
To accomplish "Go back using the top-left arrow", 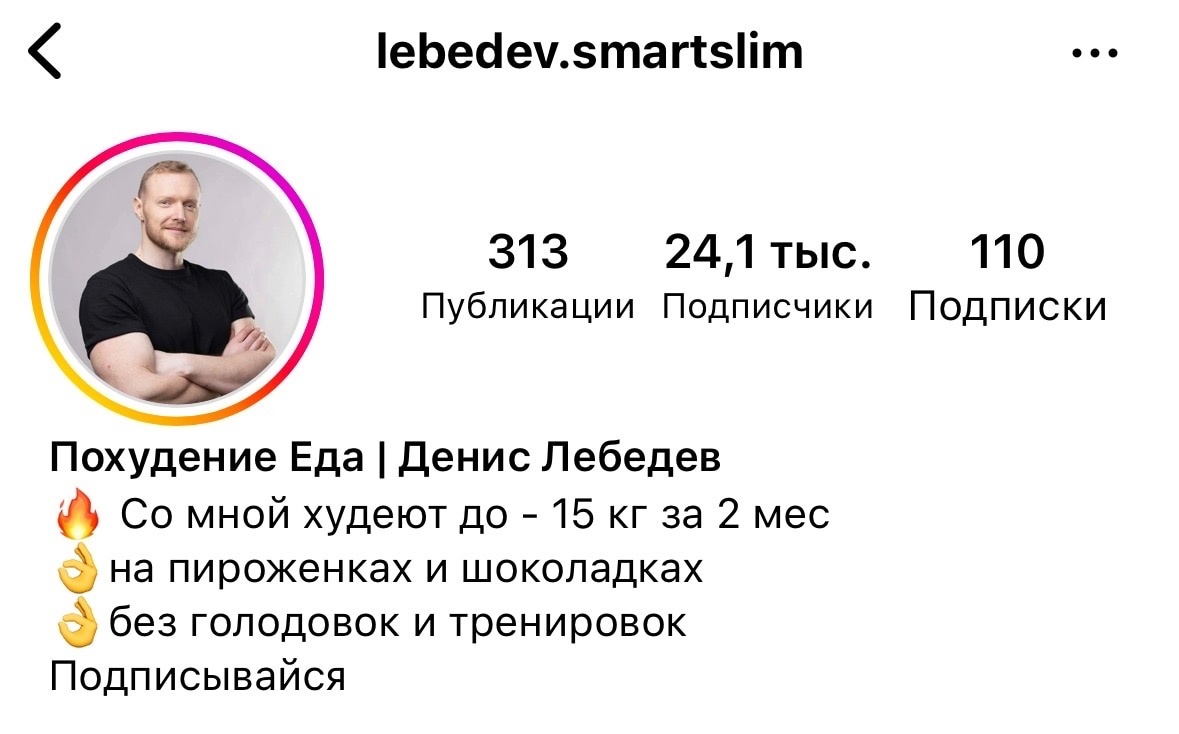I will pos(45,53).
